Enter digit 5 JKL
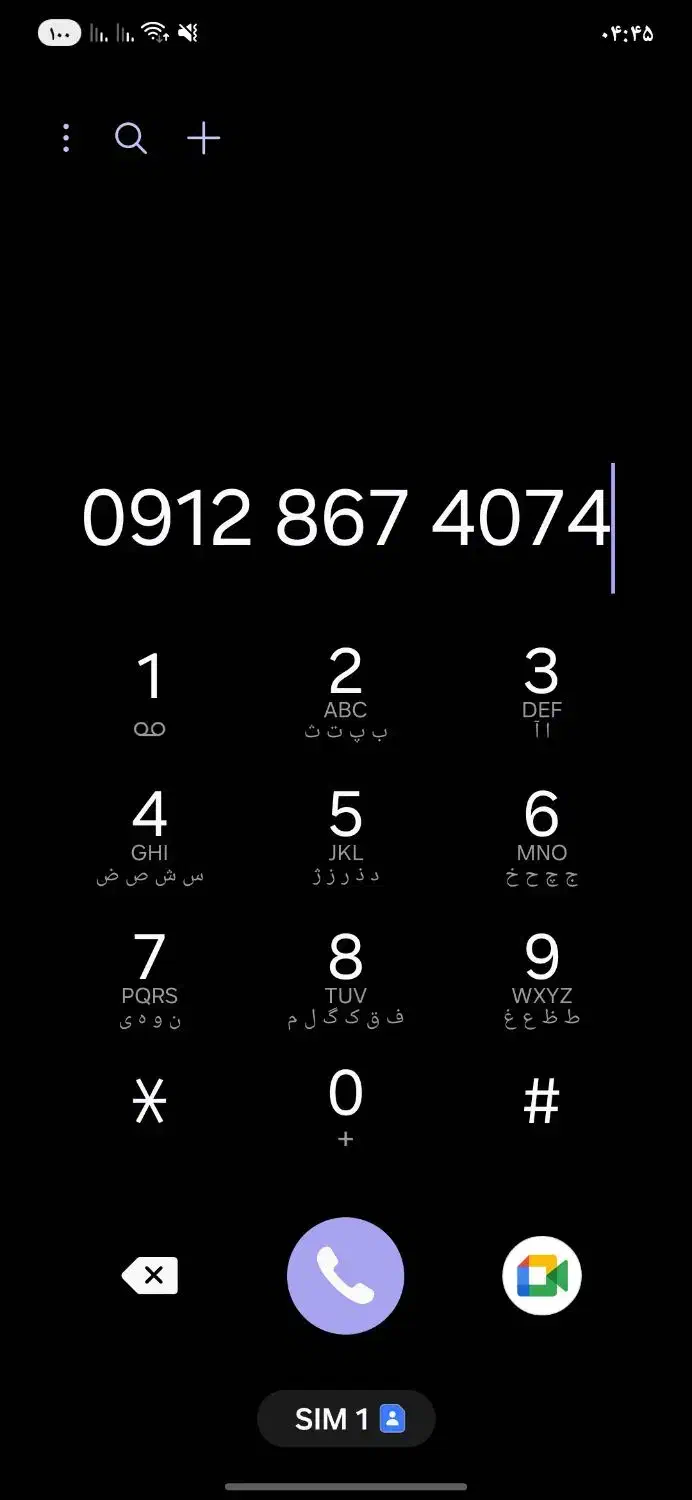This screenshot has height=1500, width=692. [345, 835]
